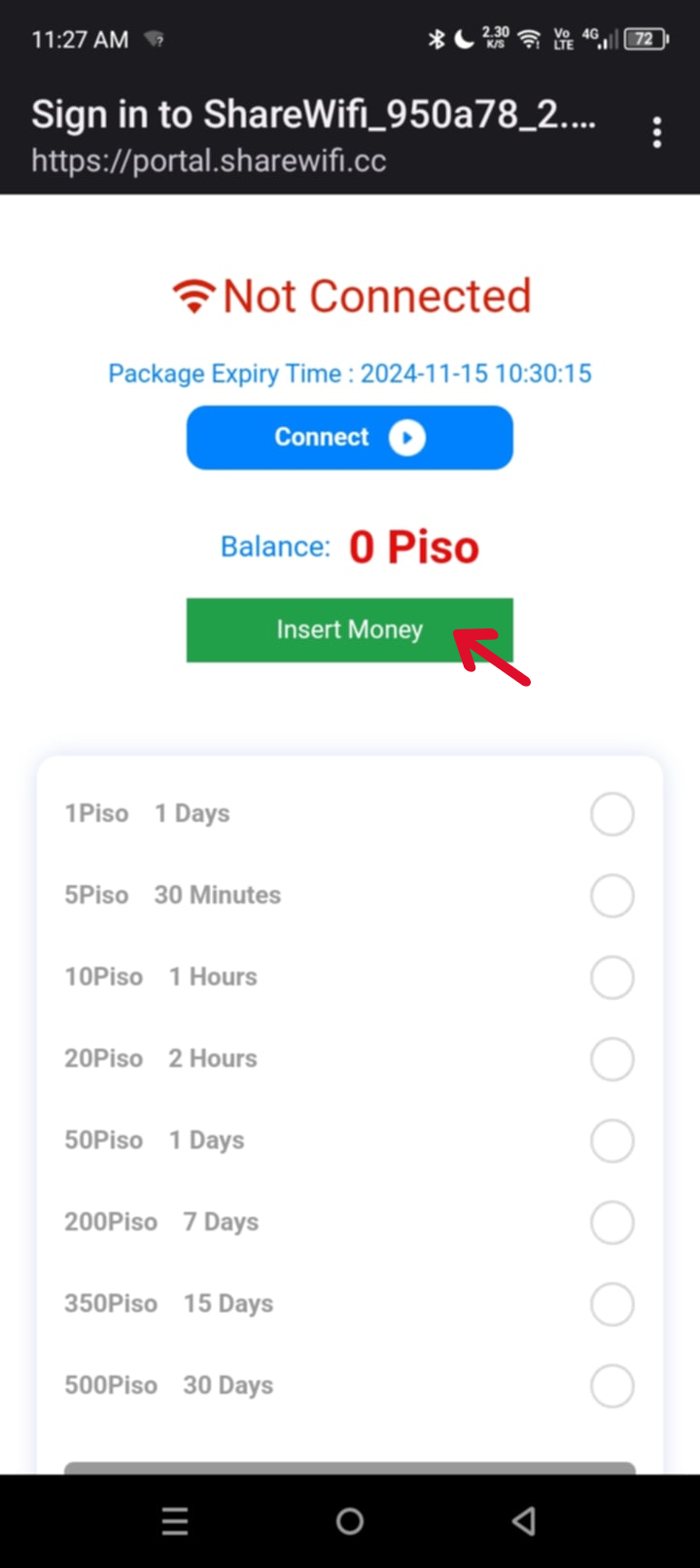The height and width of the screenshot is (1568, 700).
Task: Open the overflow menu in the header
Action: tap(657, 132)
